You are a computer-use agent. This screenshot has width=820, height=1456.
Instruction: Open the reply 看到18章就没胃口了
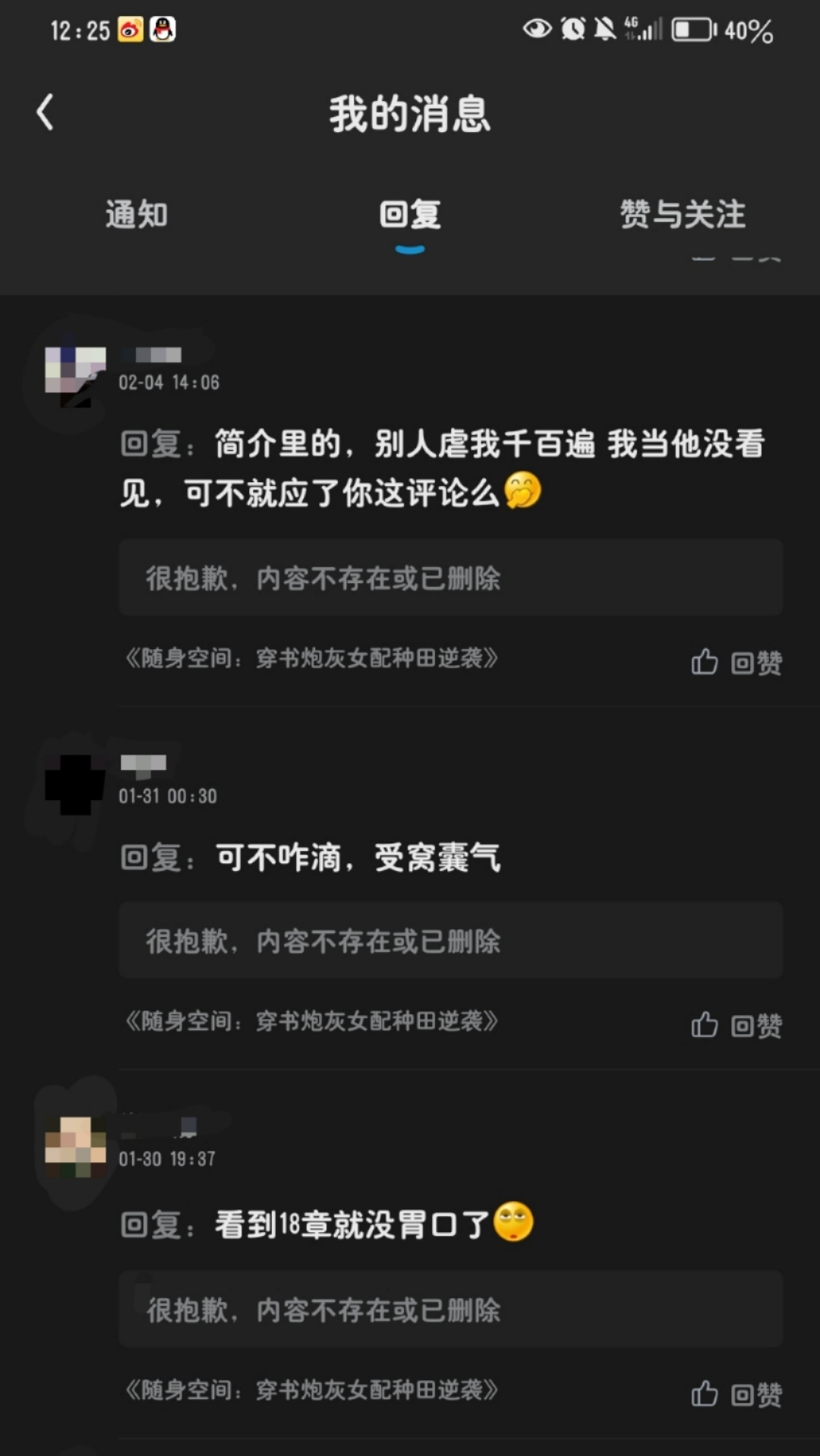pos(349,1224)
